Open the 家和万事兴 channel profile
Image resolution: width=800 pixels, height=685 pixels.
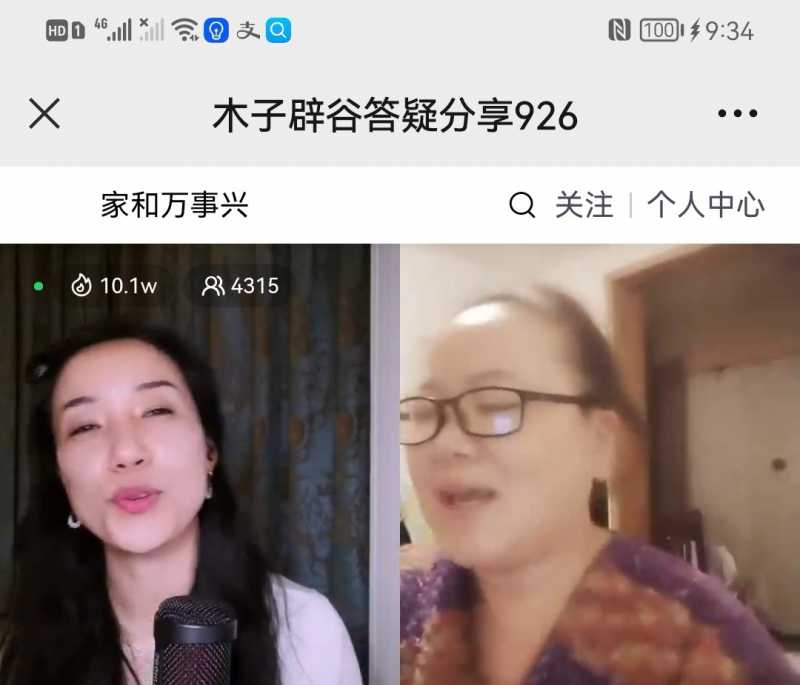(x=174, y=206)
